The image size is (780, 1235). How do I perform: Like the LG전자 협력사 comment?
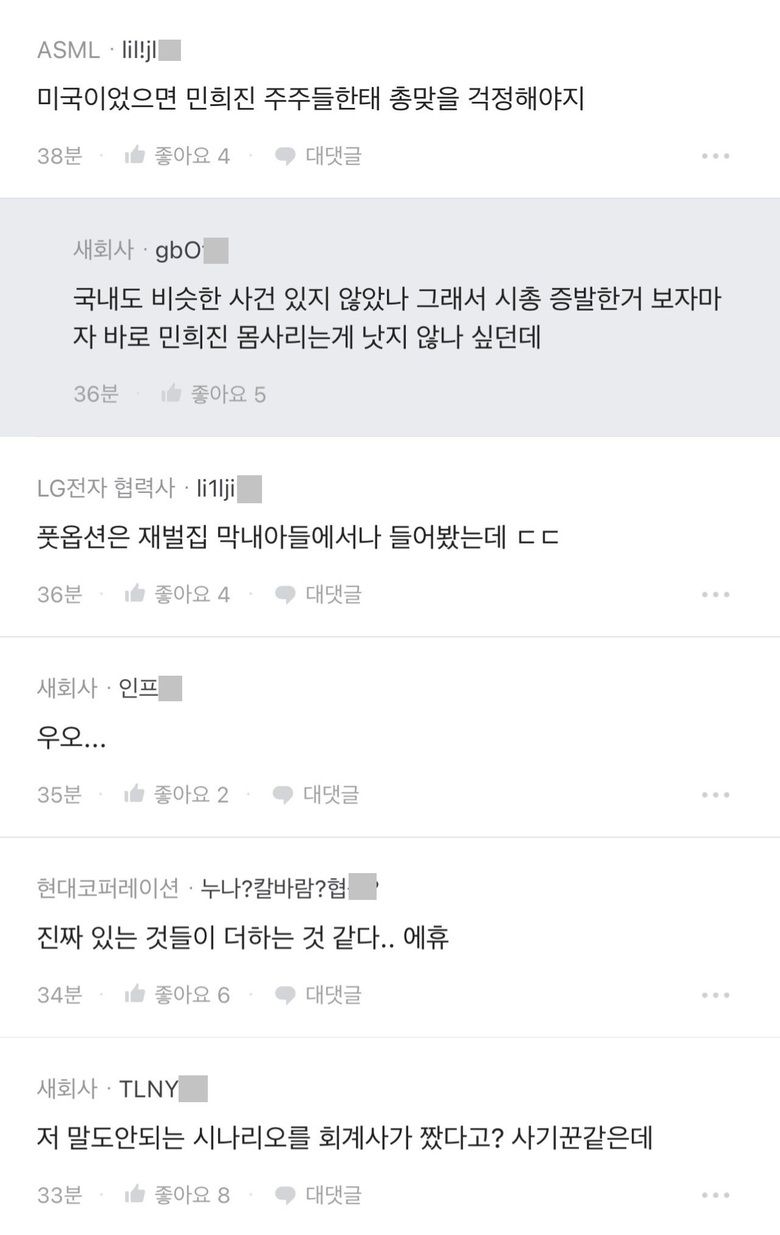pyautogui.click(x=177, y=594)
